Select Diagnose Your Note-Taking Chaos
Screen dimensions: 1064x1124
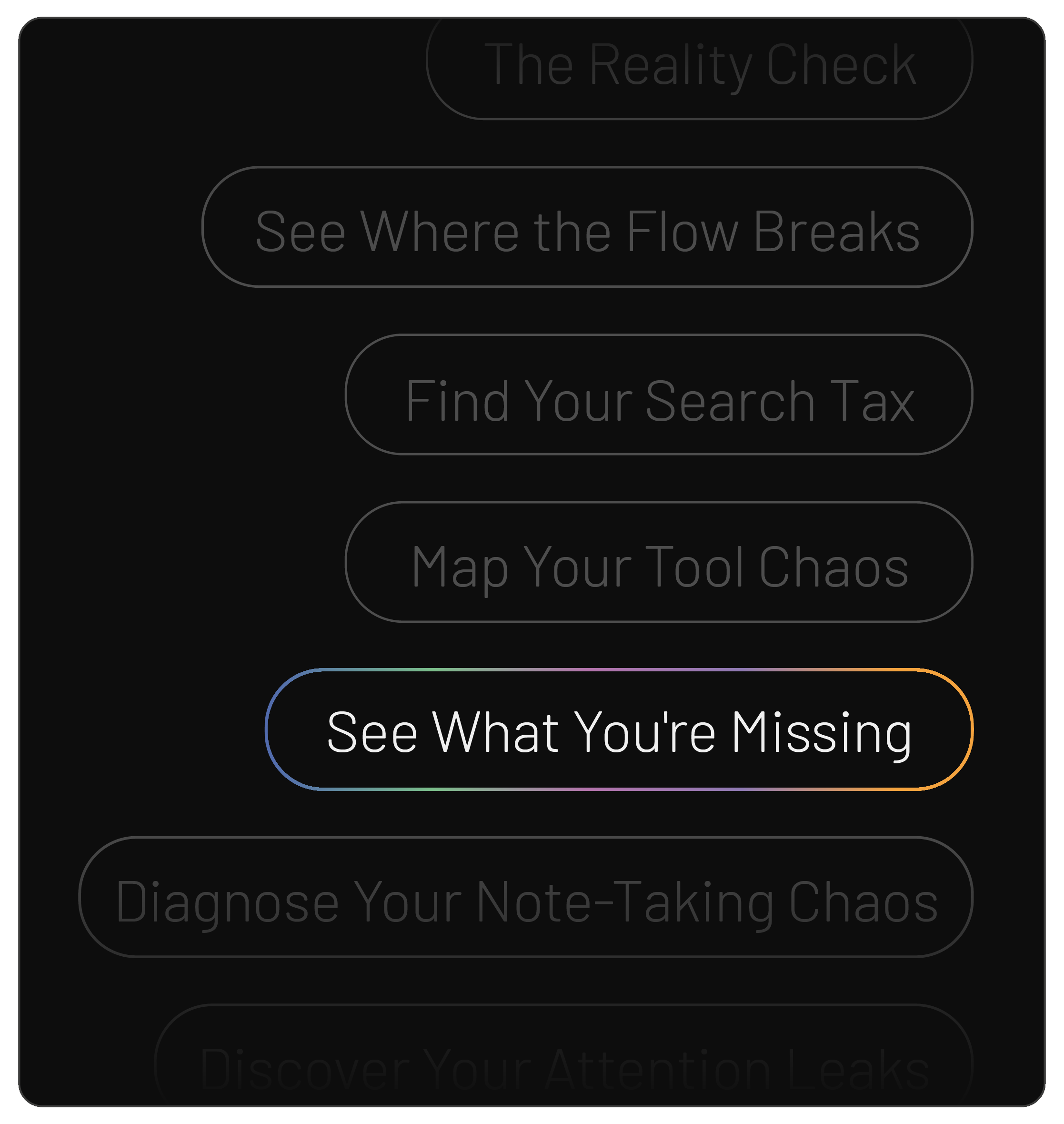526,897
